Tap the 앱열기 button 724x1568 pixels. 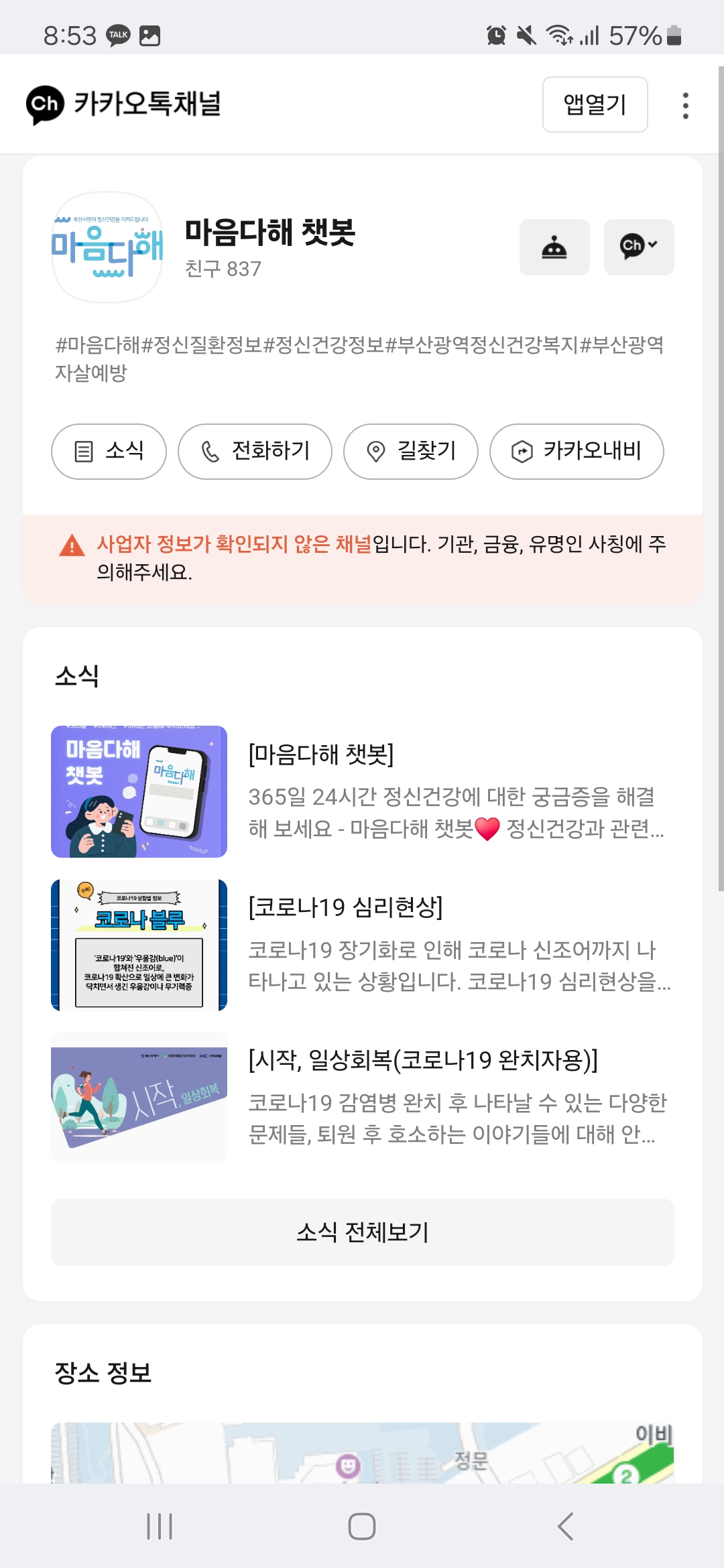click(595, 105)
